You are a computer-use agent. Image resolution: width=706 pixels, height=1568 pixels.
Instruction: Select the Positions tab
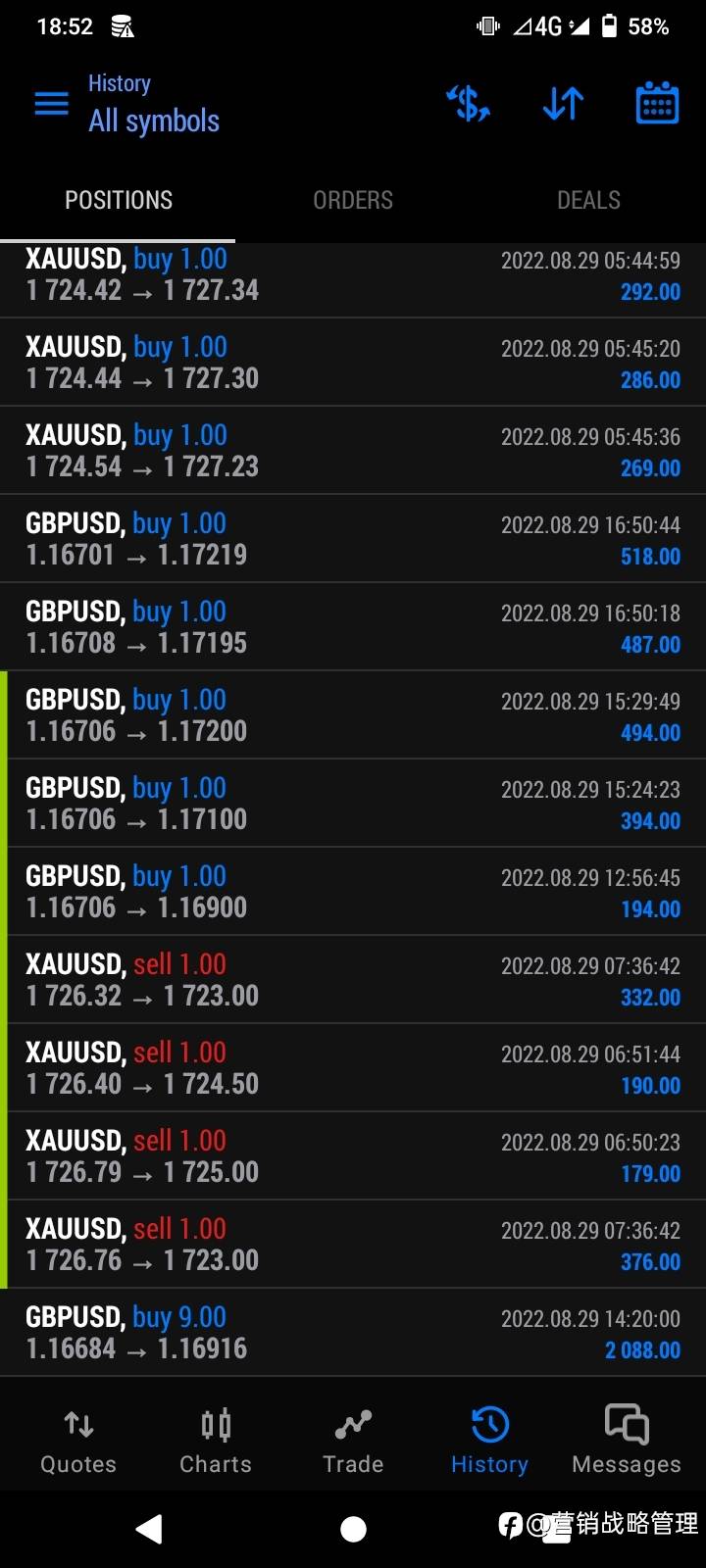click(118, 200)
